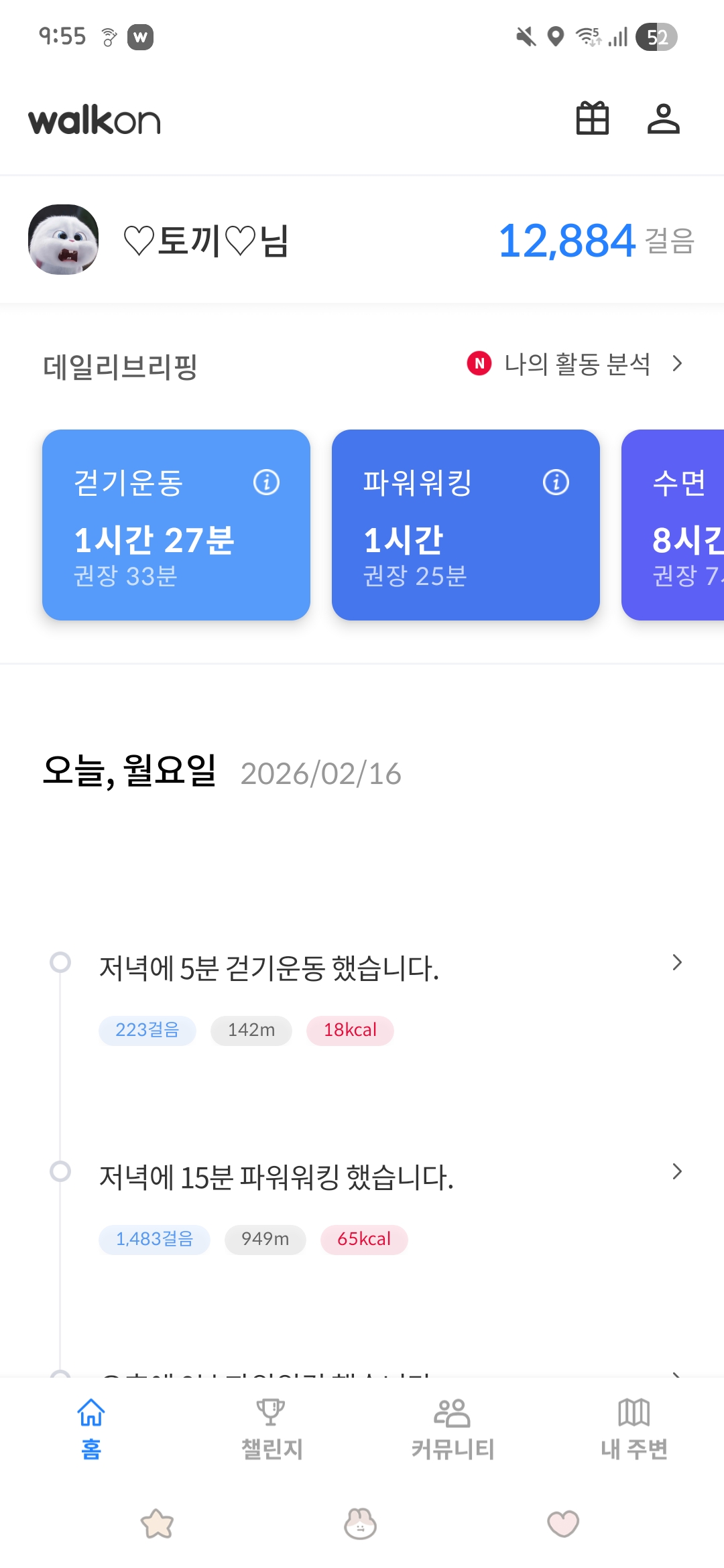This screenshot has width=724, height=1568.
Task: Open the 수면 briefing card
Action: click(674, 525)
